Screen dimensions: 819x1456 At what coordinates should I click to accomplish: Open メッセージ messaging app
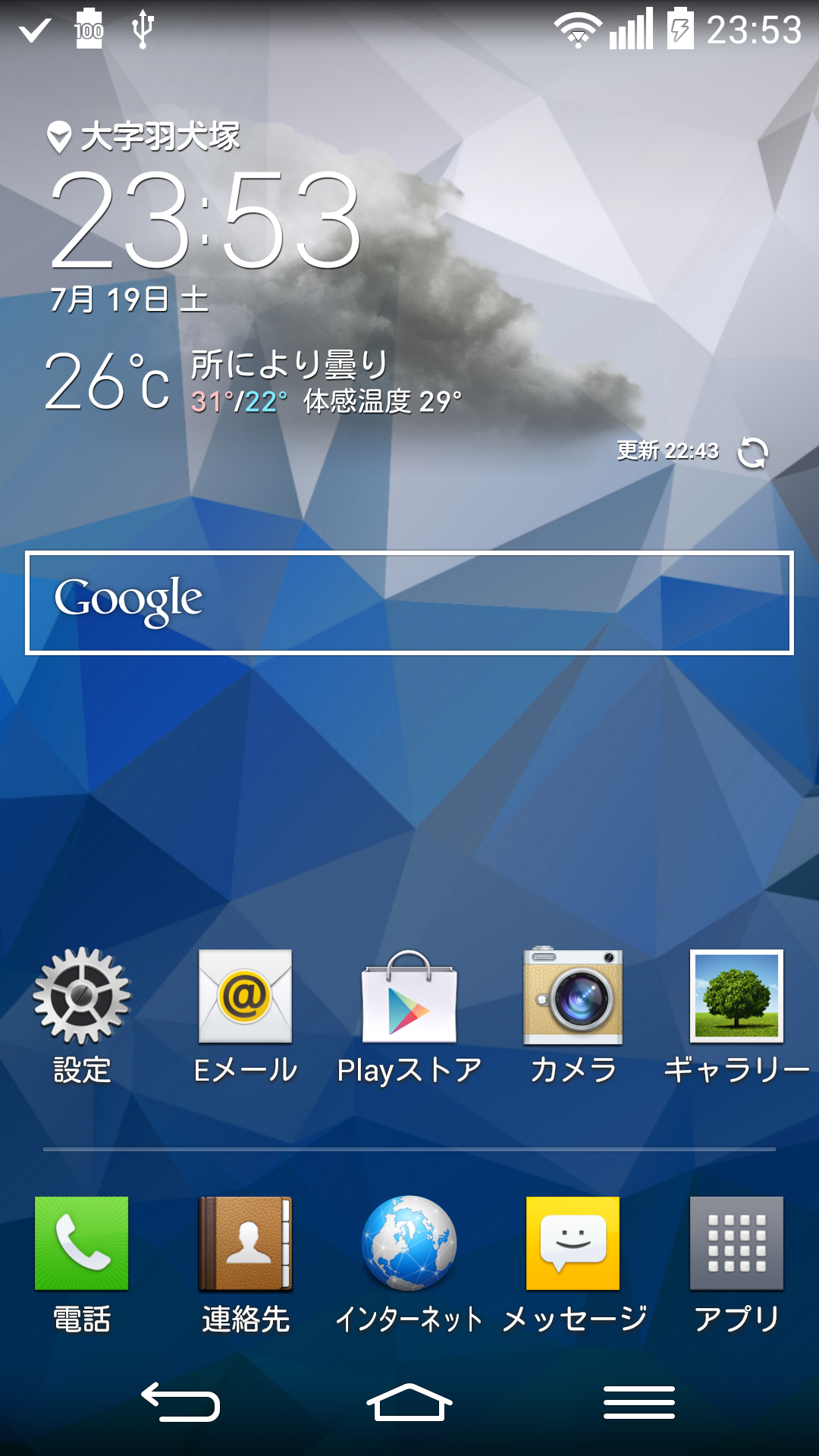573,1264
